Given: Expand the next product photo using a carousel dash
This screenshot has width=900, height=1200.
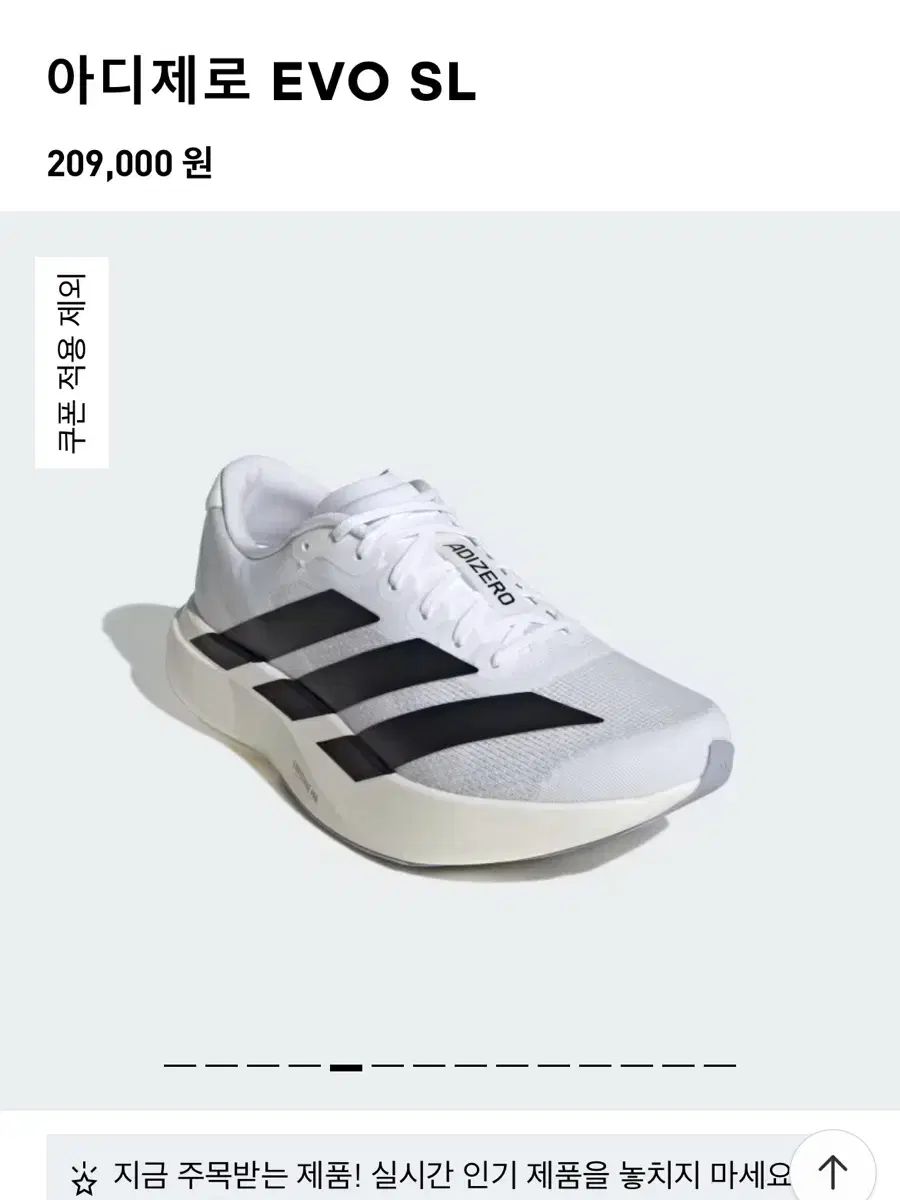Looking at the screenshot, I should point(390,1067).
